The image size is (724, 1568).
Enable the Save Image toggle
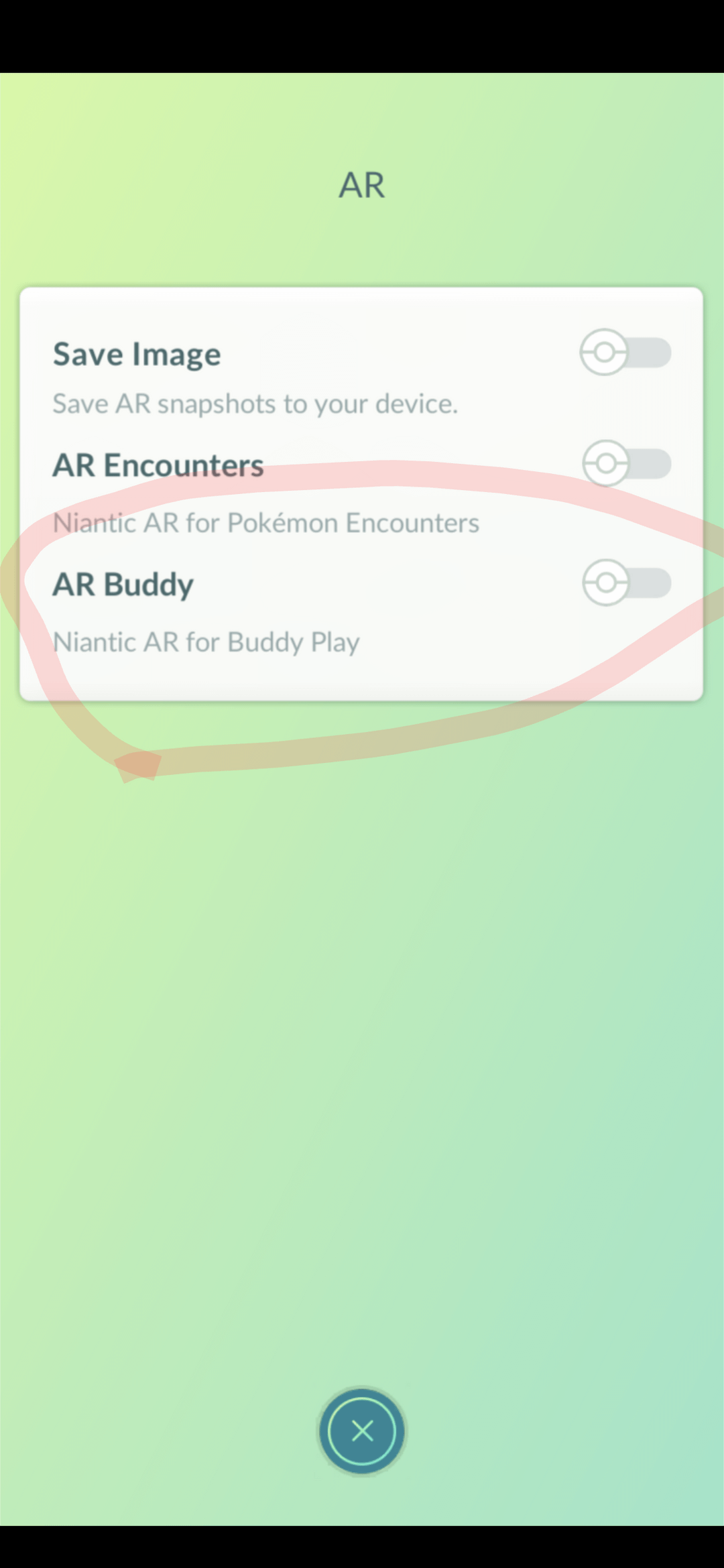625,353
